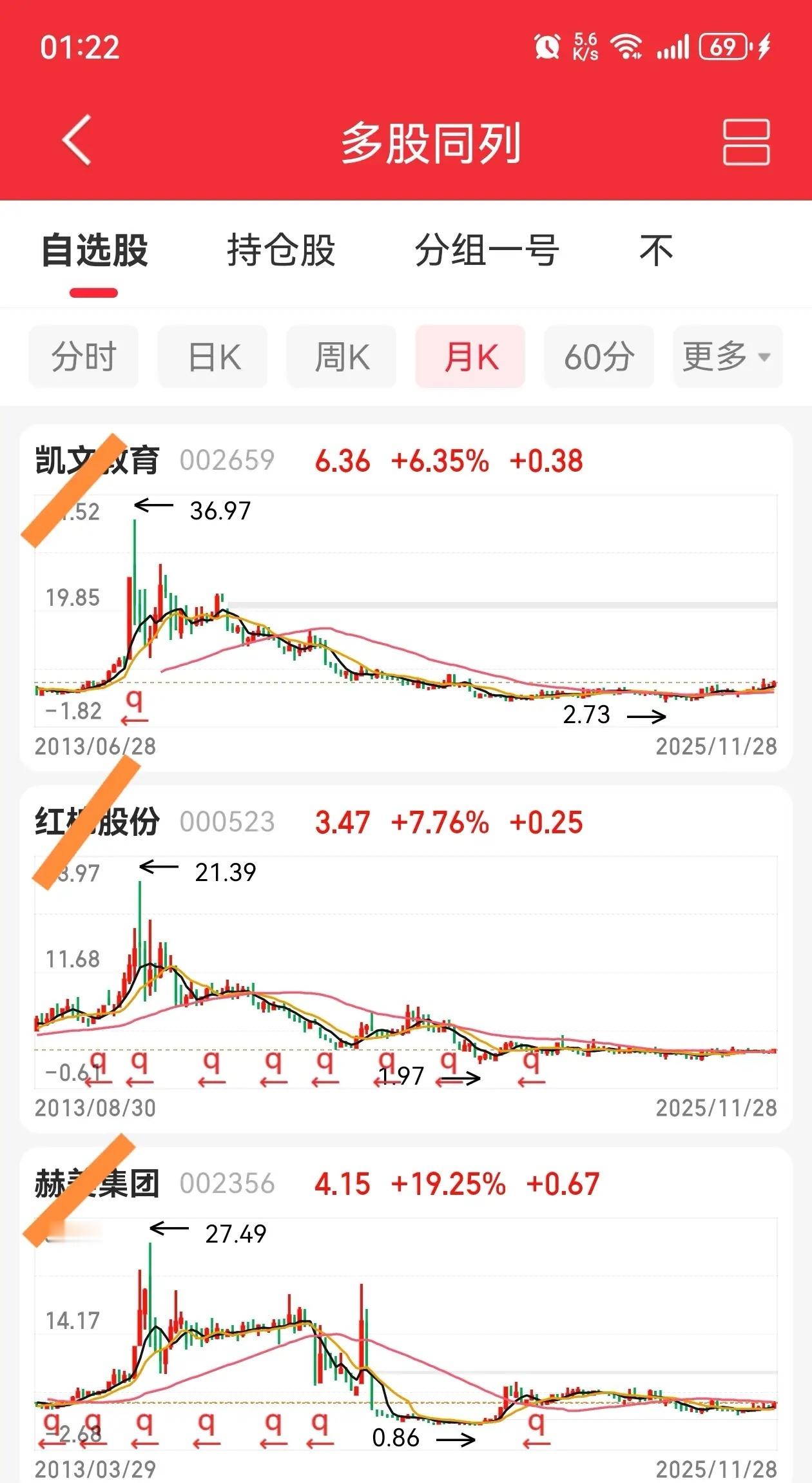812x1483 pixels.
Task: Switch to the 分组一号 tab
Action: click(487, 250)
